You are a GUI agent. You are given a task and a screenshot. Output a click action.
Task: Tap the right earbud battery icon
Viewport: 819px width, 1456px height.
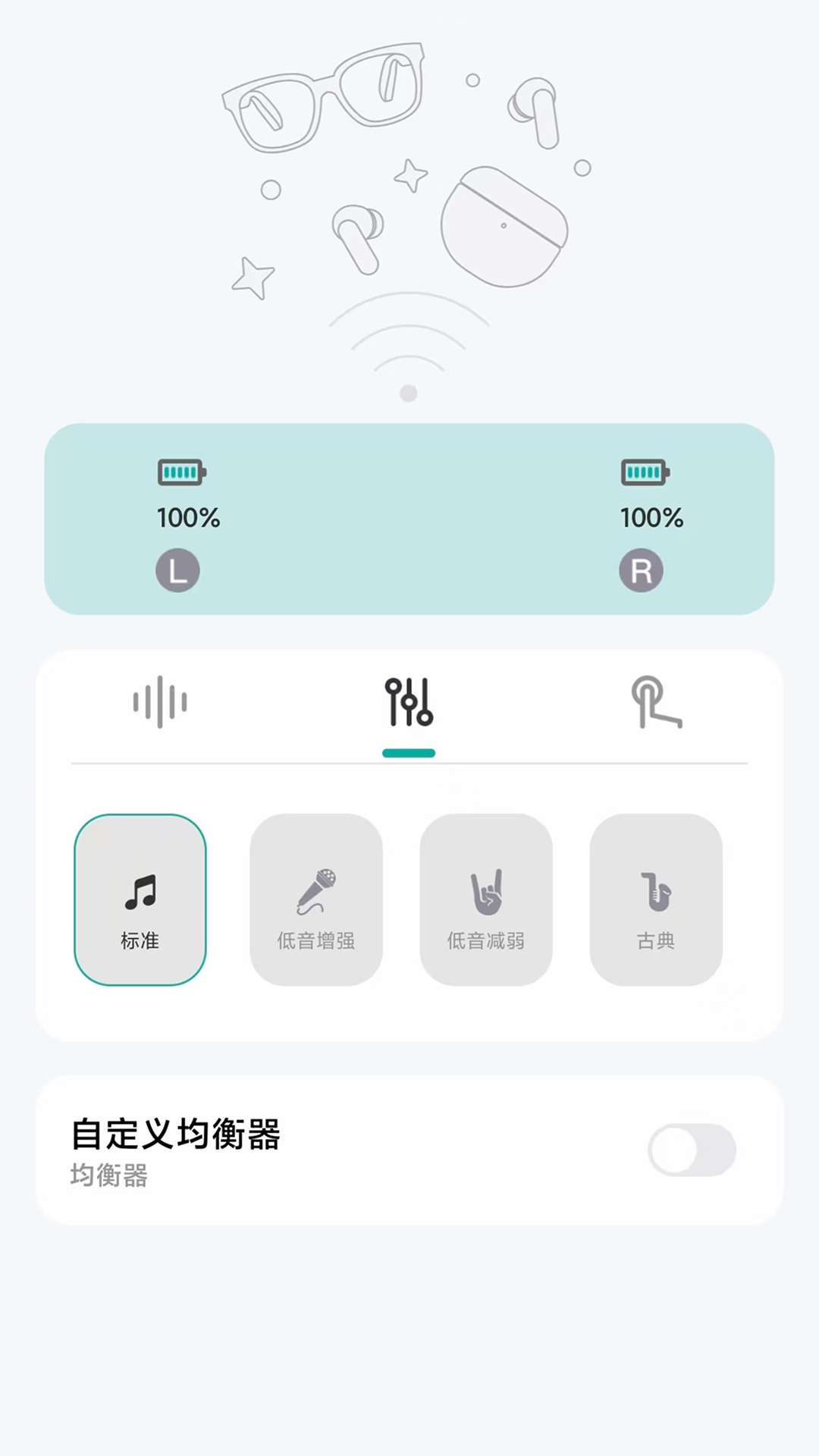pyautogui.click(x=644, y=471)
